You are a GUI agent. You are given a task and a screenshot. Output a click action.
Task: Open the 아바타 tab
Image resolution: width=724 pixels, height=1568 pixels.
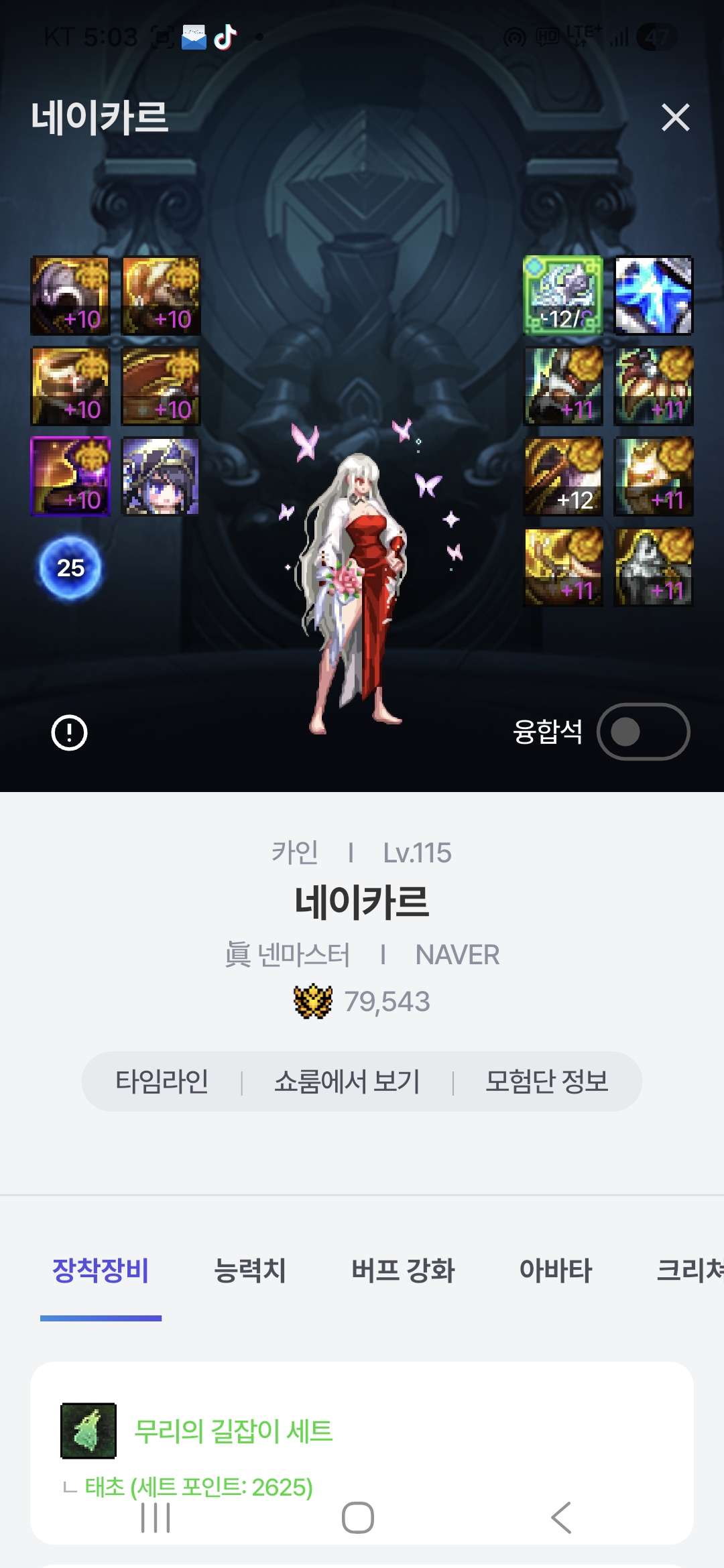point(556,1270)
